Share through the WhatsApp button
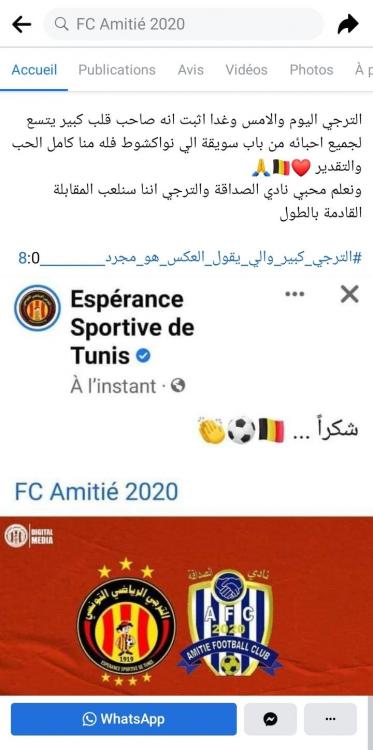 (123, 718)
